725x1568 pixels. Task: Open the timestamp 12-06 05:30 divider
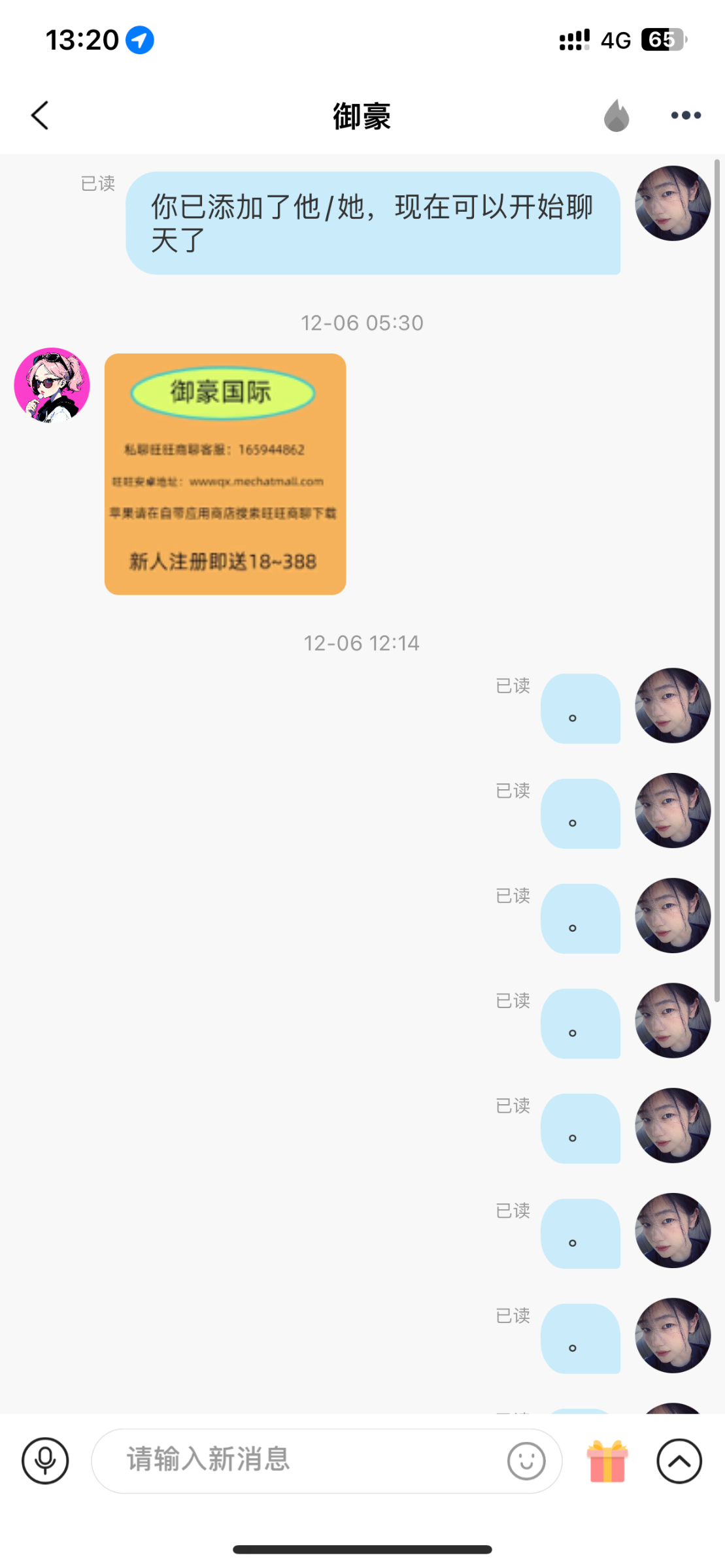point(362,322)
